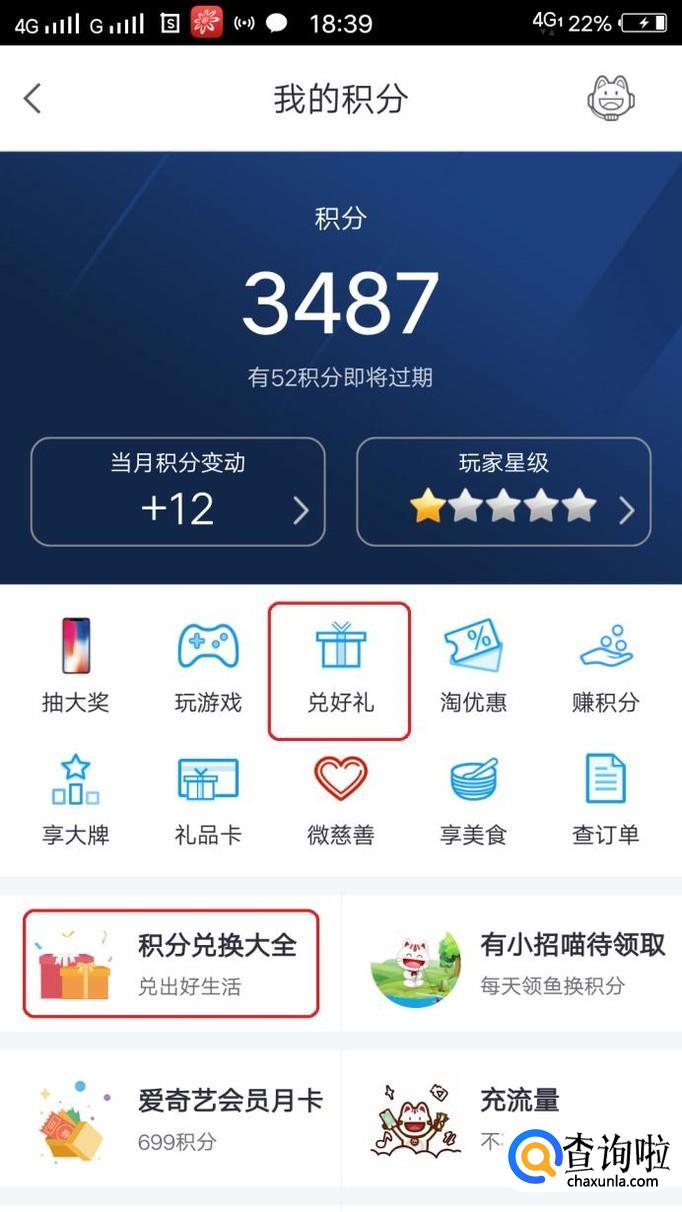
Task: Select 兑好礼 gift redemption
Action: (x=340, y=668)
